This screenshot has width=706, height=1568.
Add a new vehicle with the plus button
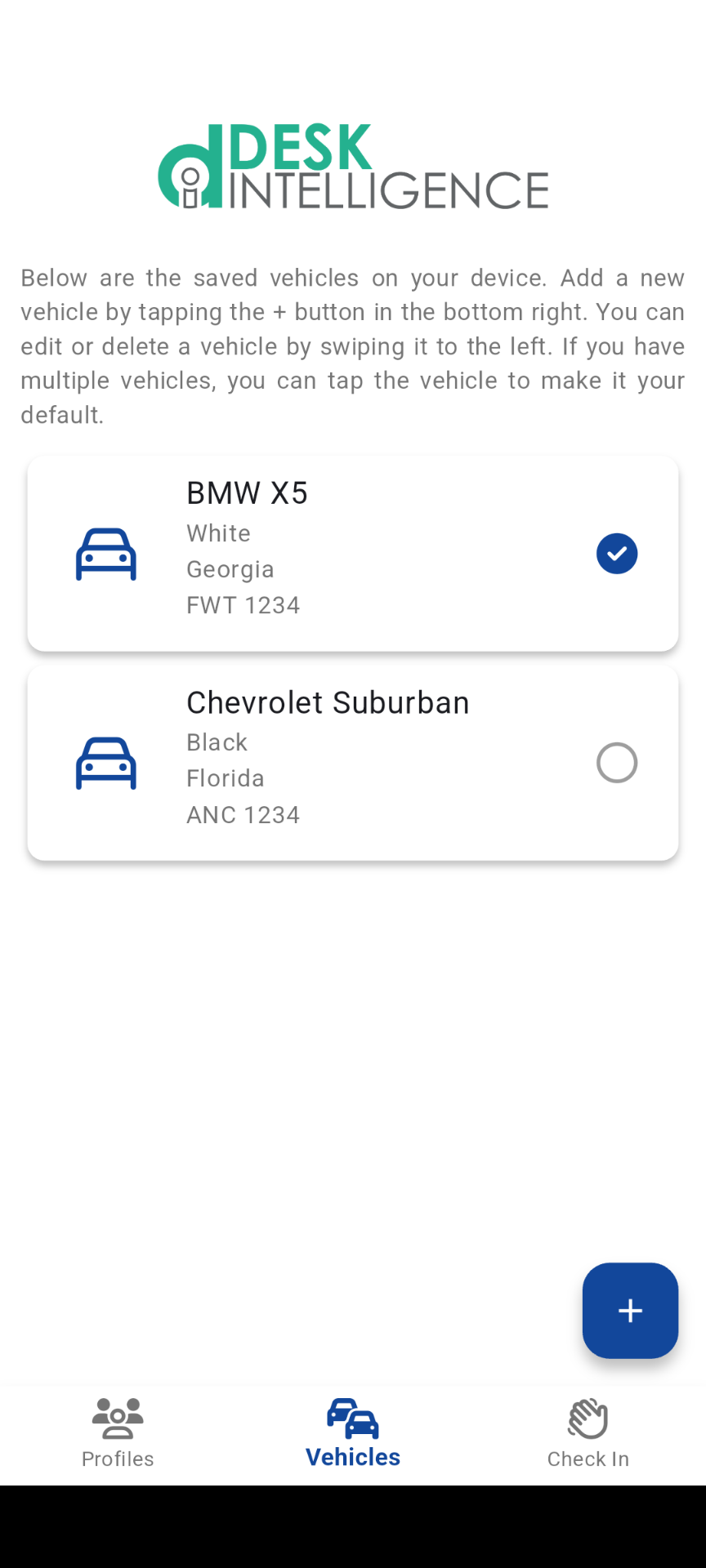630,1310
